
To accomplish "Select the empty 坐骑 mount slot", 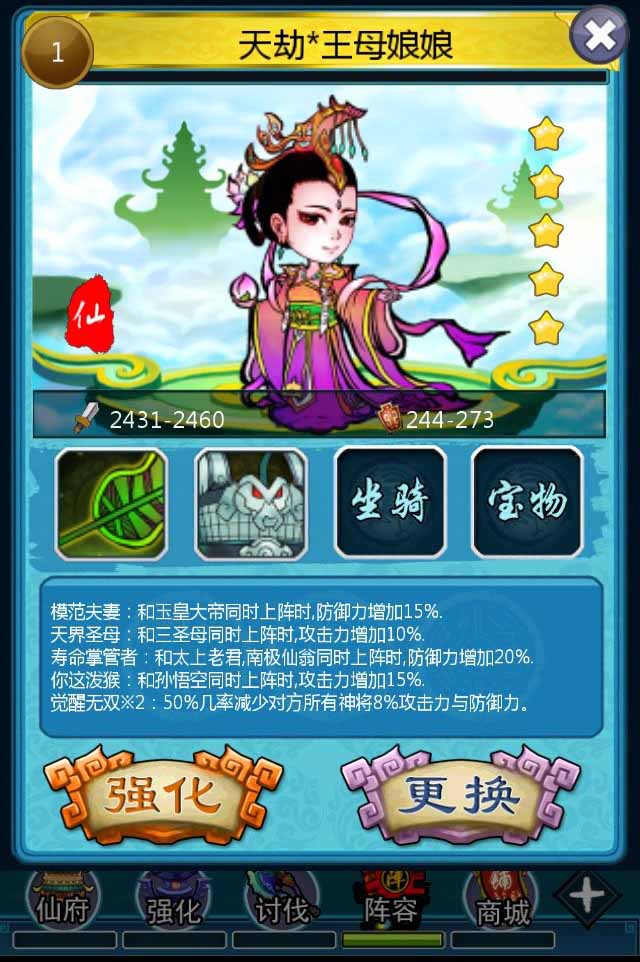I will coord(389,503).
